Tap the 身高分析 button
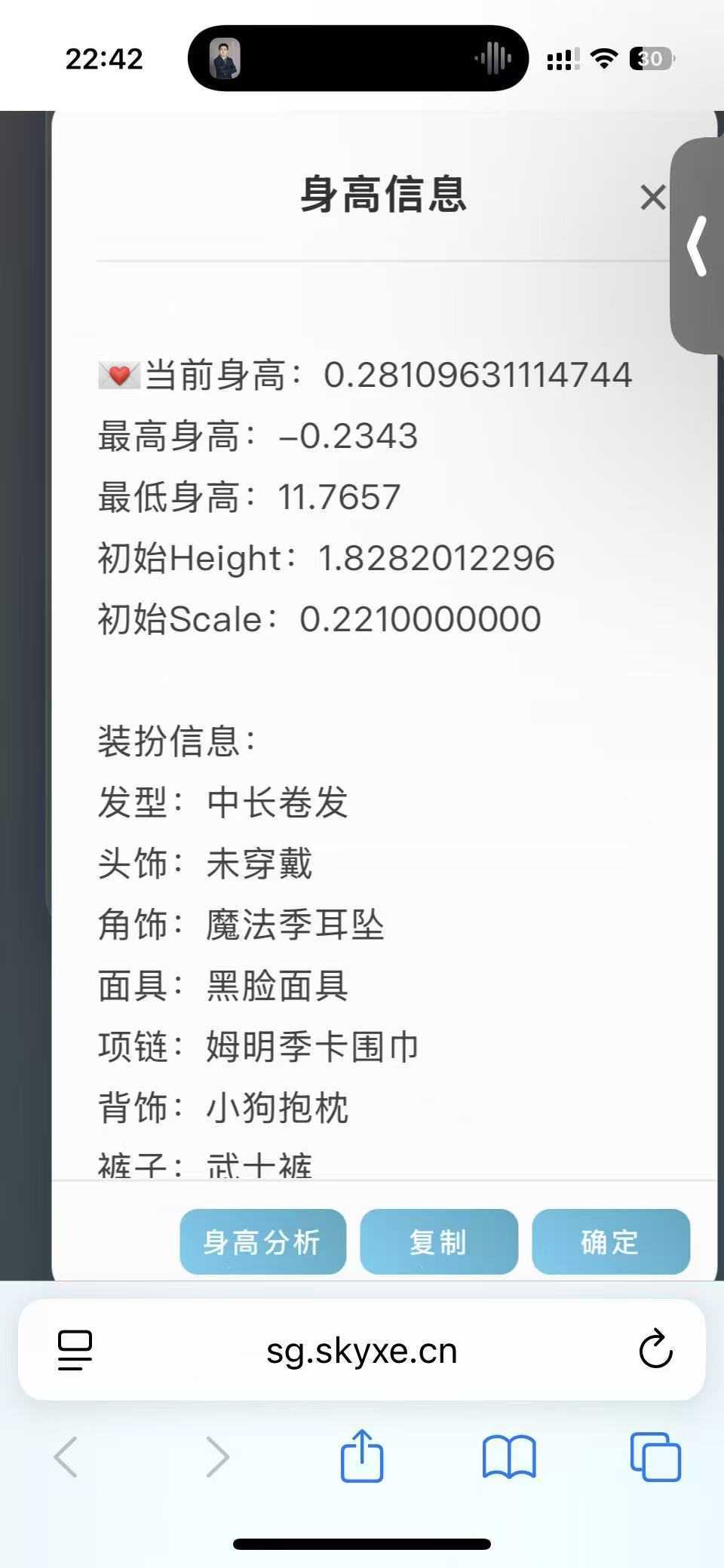724x1568 pixels. 262,1241
